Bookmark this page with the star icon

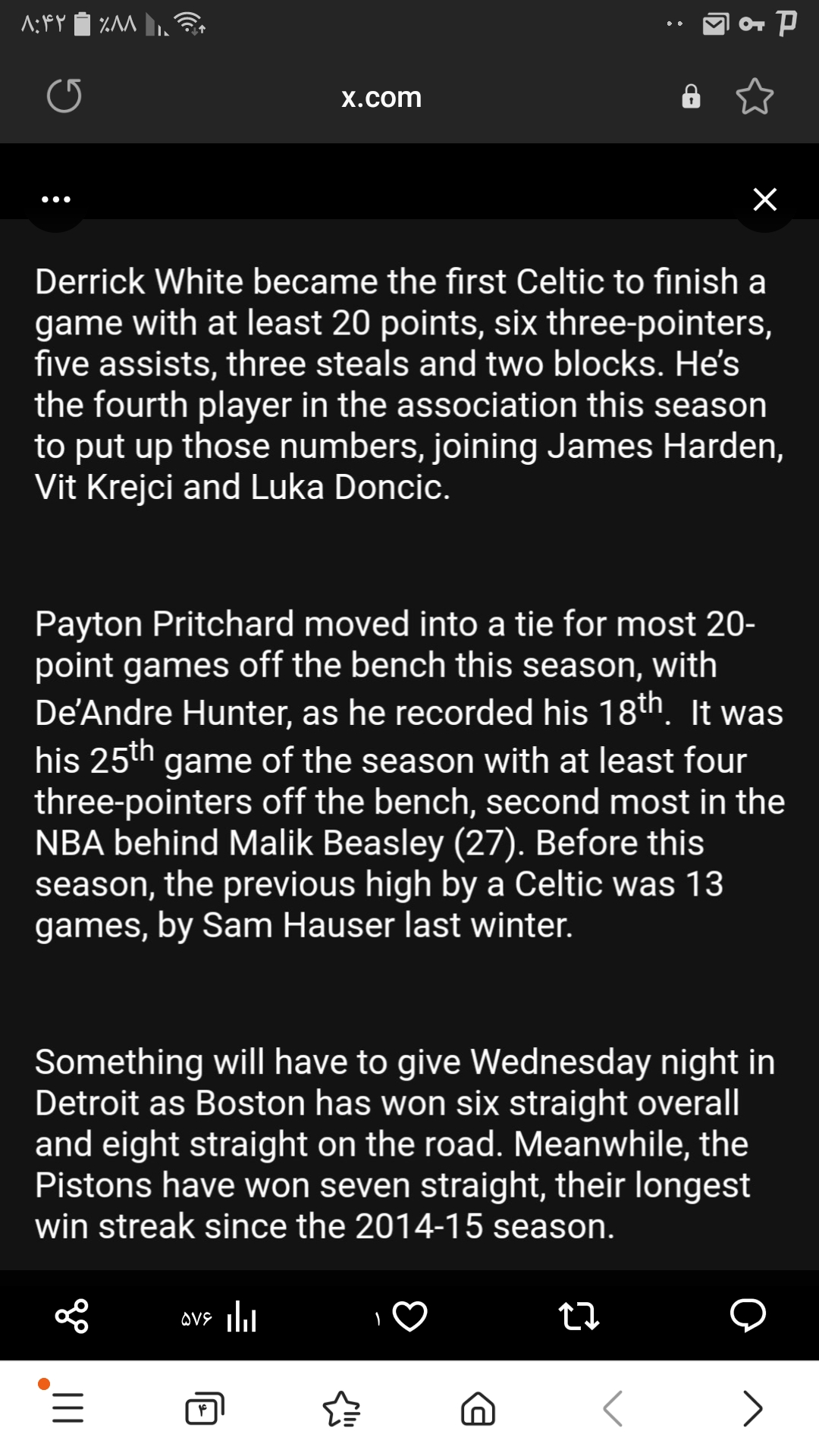[x=755, y=96]
